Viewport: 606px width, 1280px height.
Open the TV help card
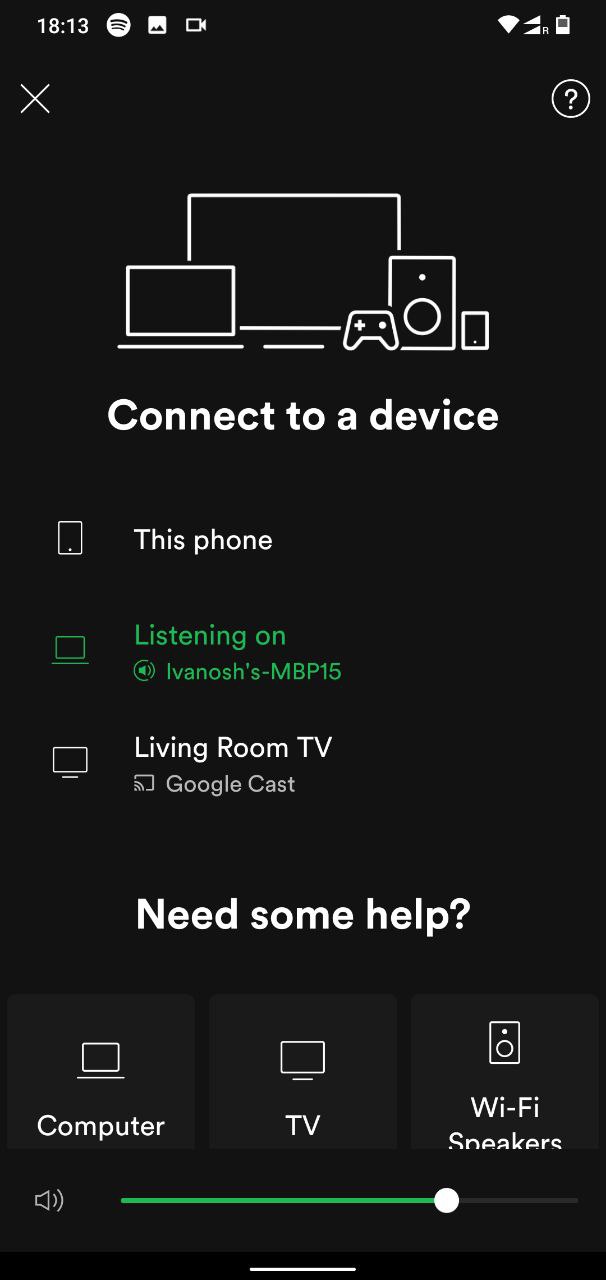[x=303, y=1071]
